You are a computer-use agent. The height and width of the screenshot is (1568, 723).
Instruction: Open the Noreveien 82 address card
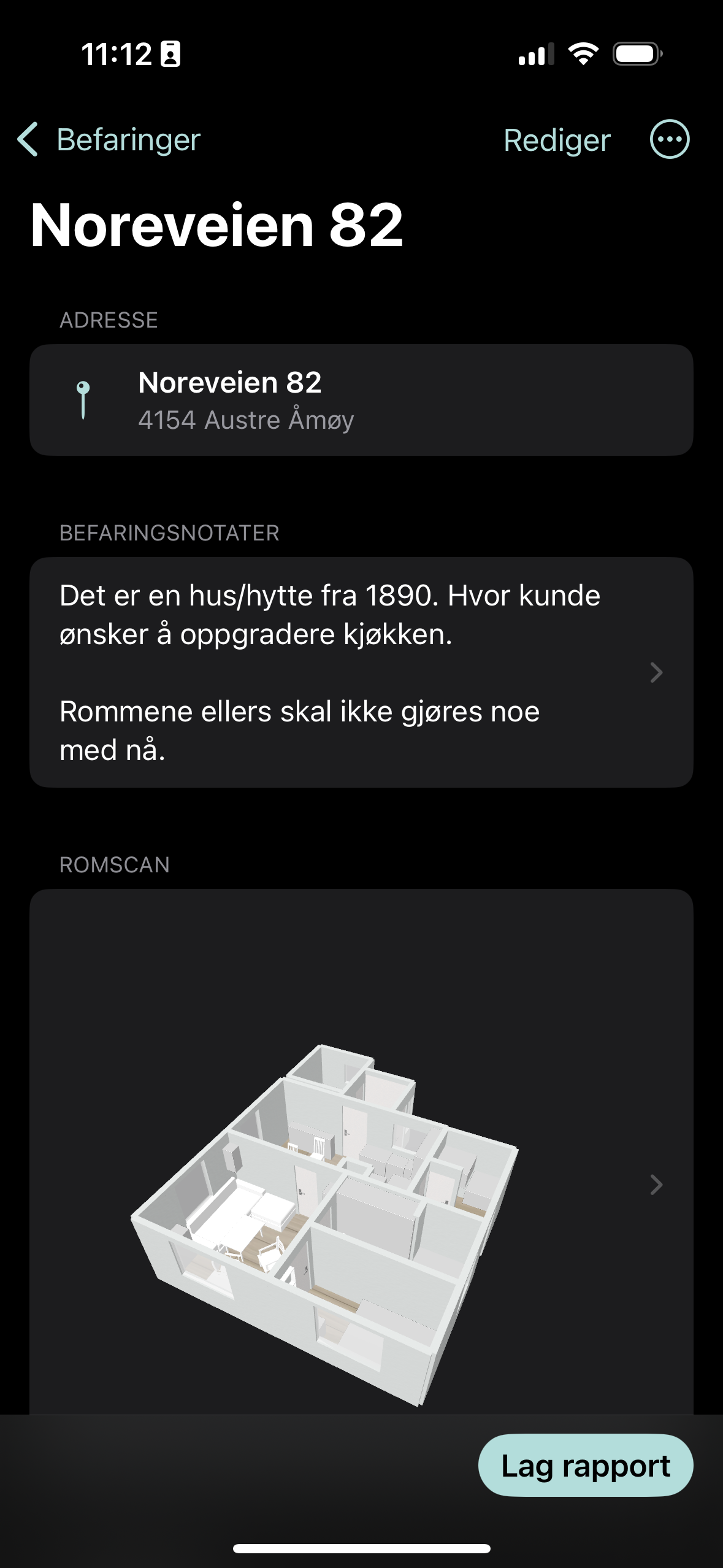point(361,400)
